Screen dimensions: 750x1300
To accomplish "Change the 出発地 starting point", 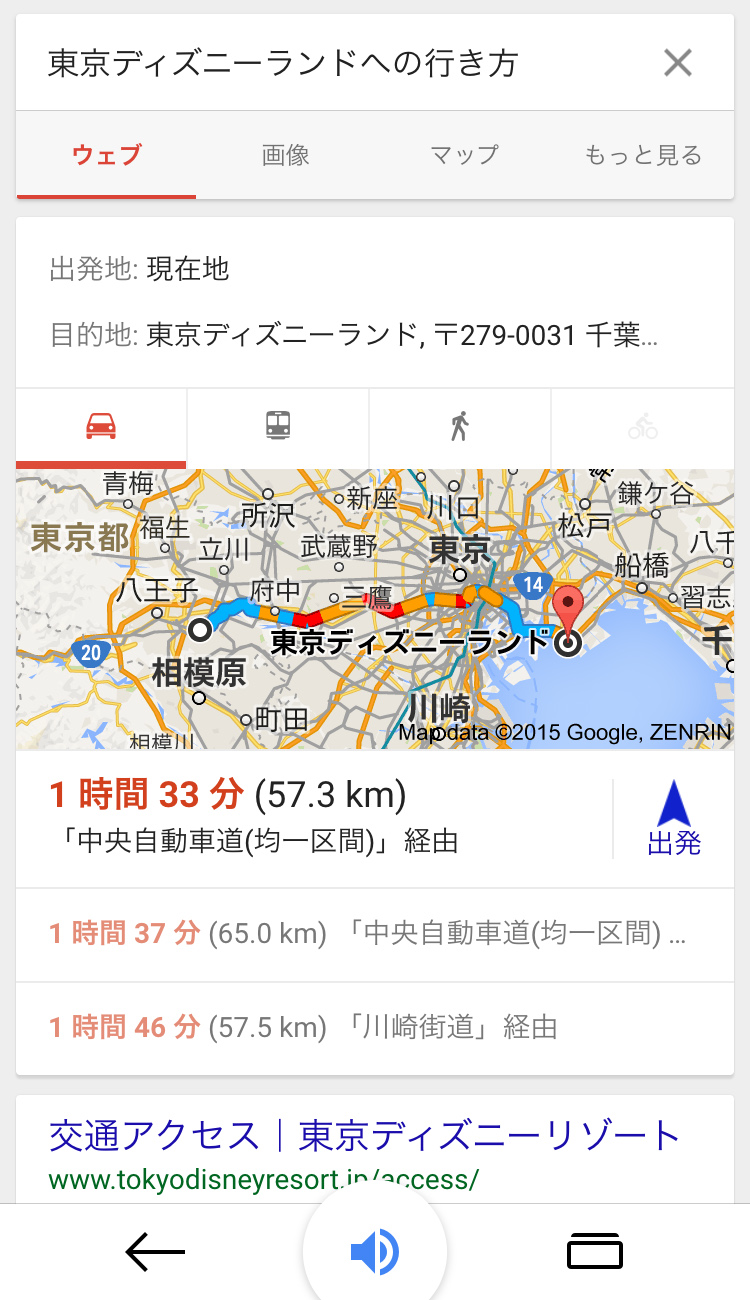I will click(x=188, y=269).
